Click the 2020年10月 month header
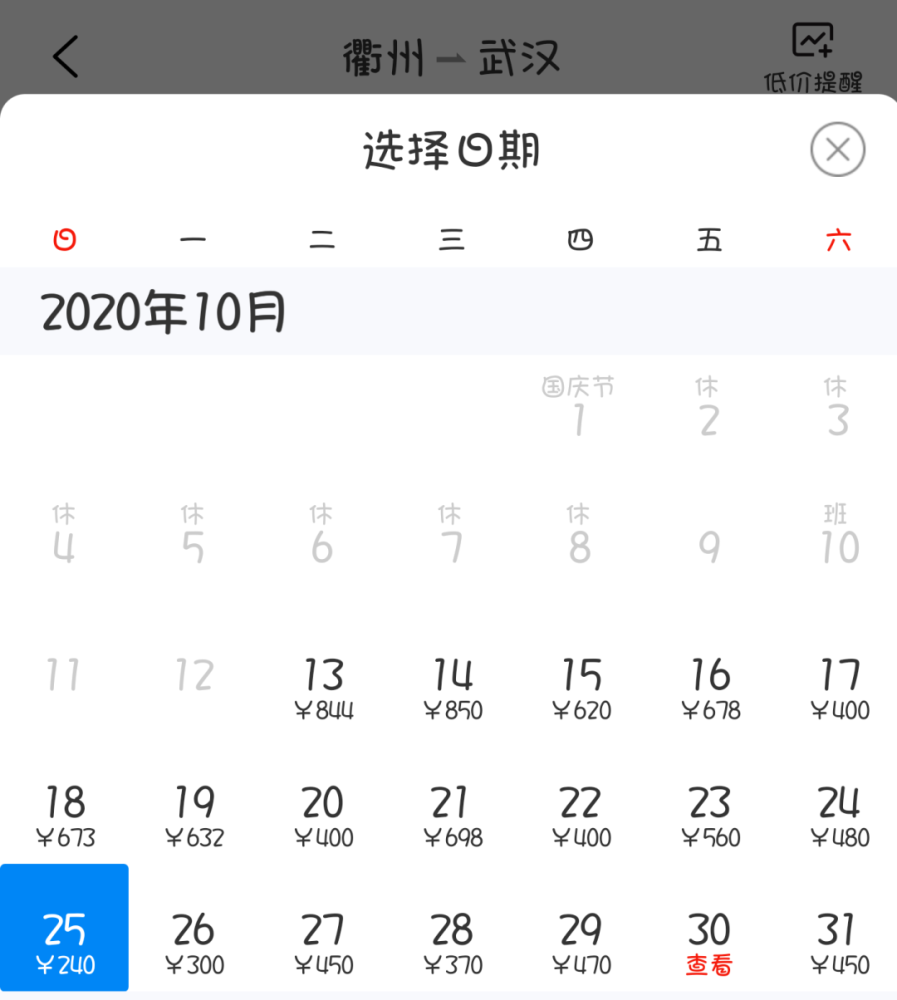 [163, 312]
